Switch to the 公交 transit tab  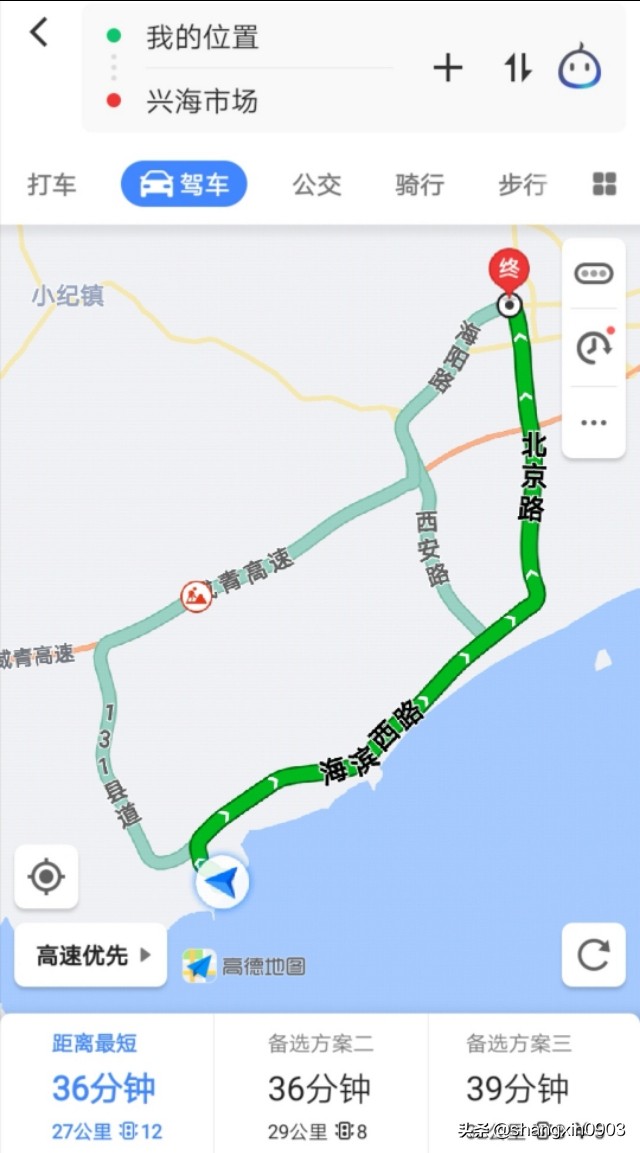click(x=317, y=185)
